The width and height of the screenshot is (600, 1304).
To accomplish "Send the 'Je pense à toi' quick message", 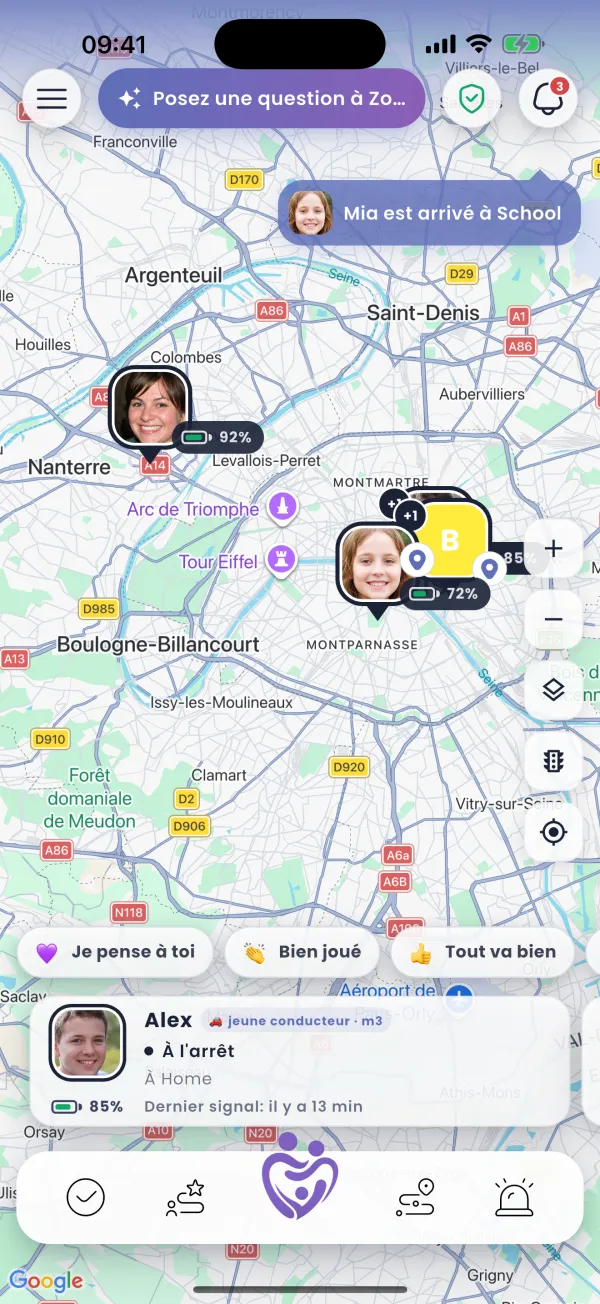I will tap(115, 953).
